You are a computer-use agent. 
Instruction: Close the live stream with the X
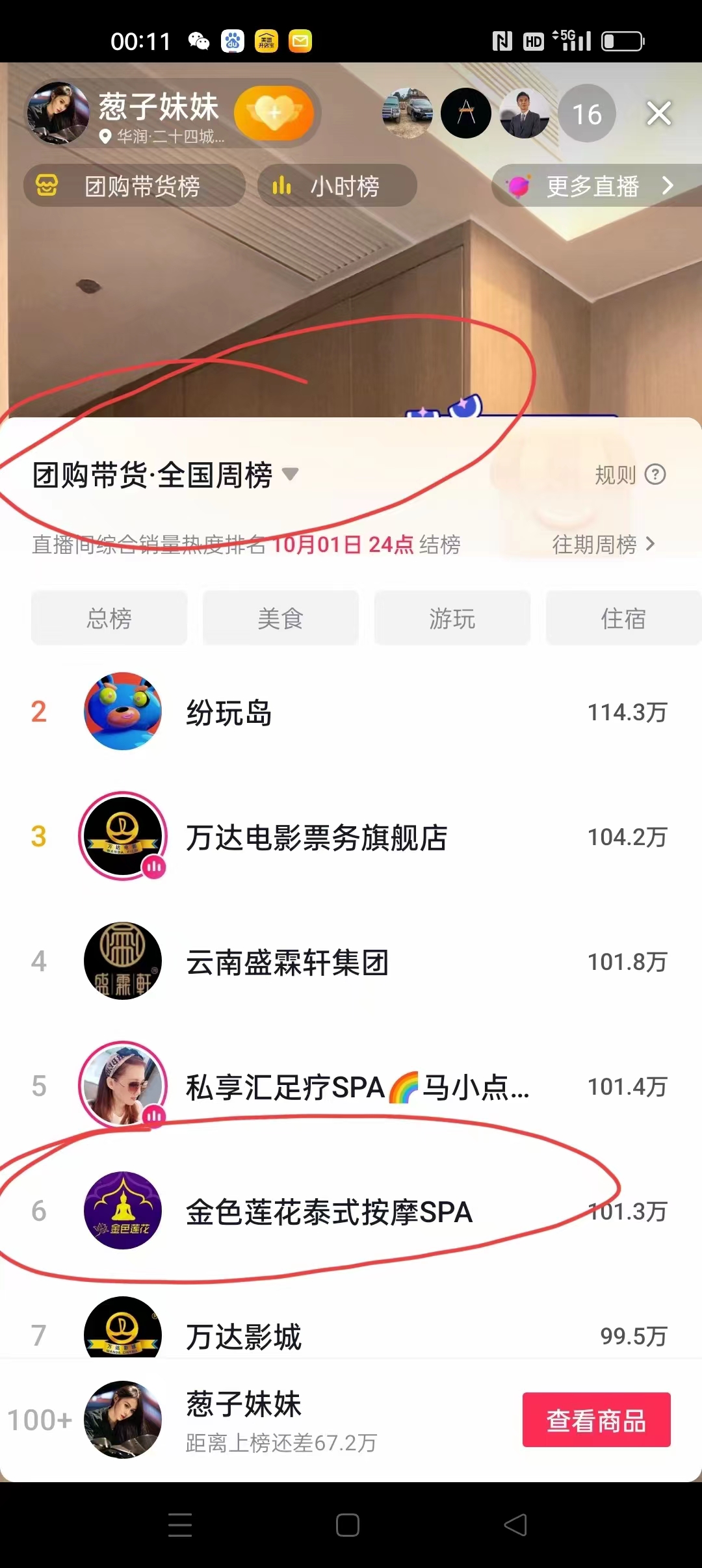coord(658,114)
